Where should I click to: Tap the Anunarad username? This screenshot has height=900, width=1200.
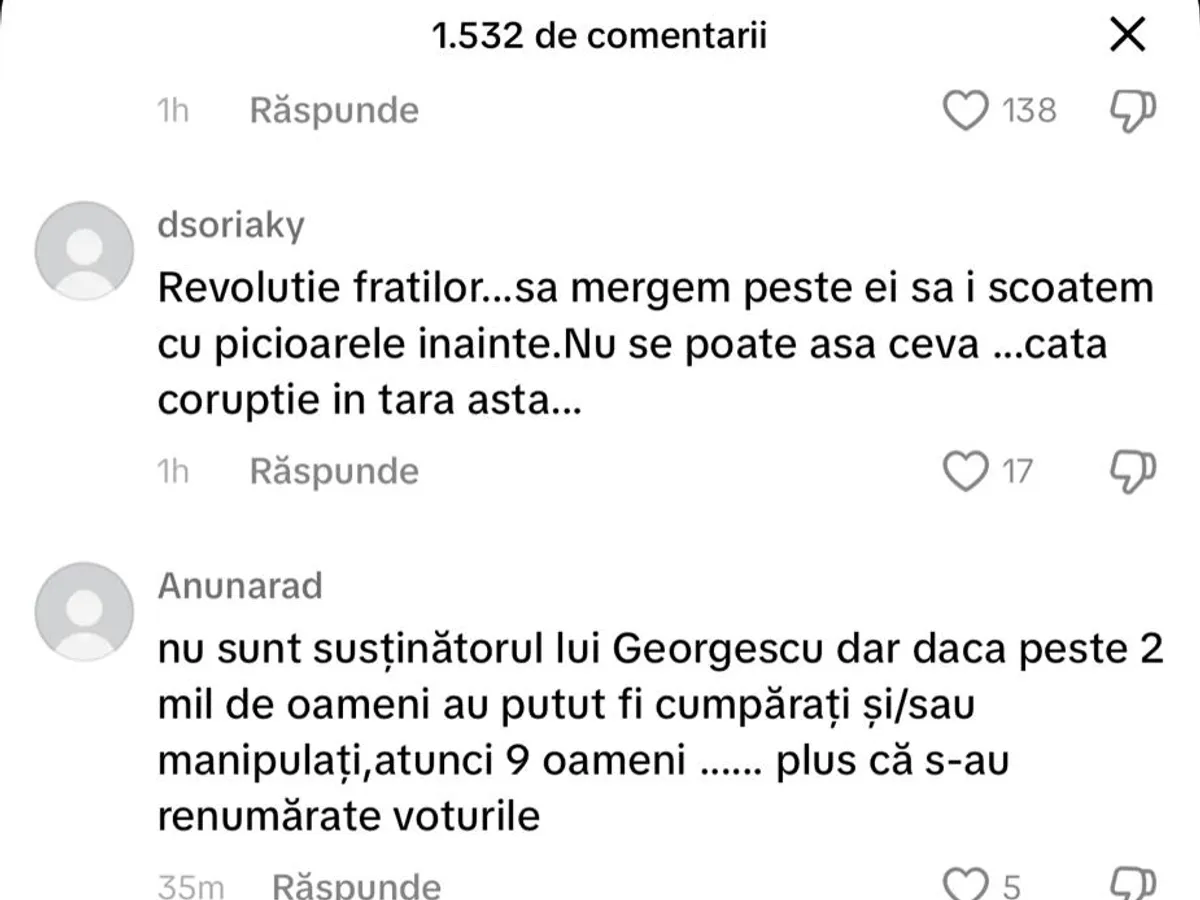240,586
